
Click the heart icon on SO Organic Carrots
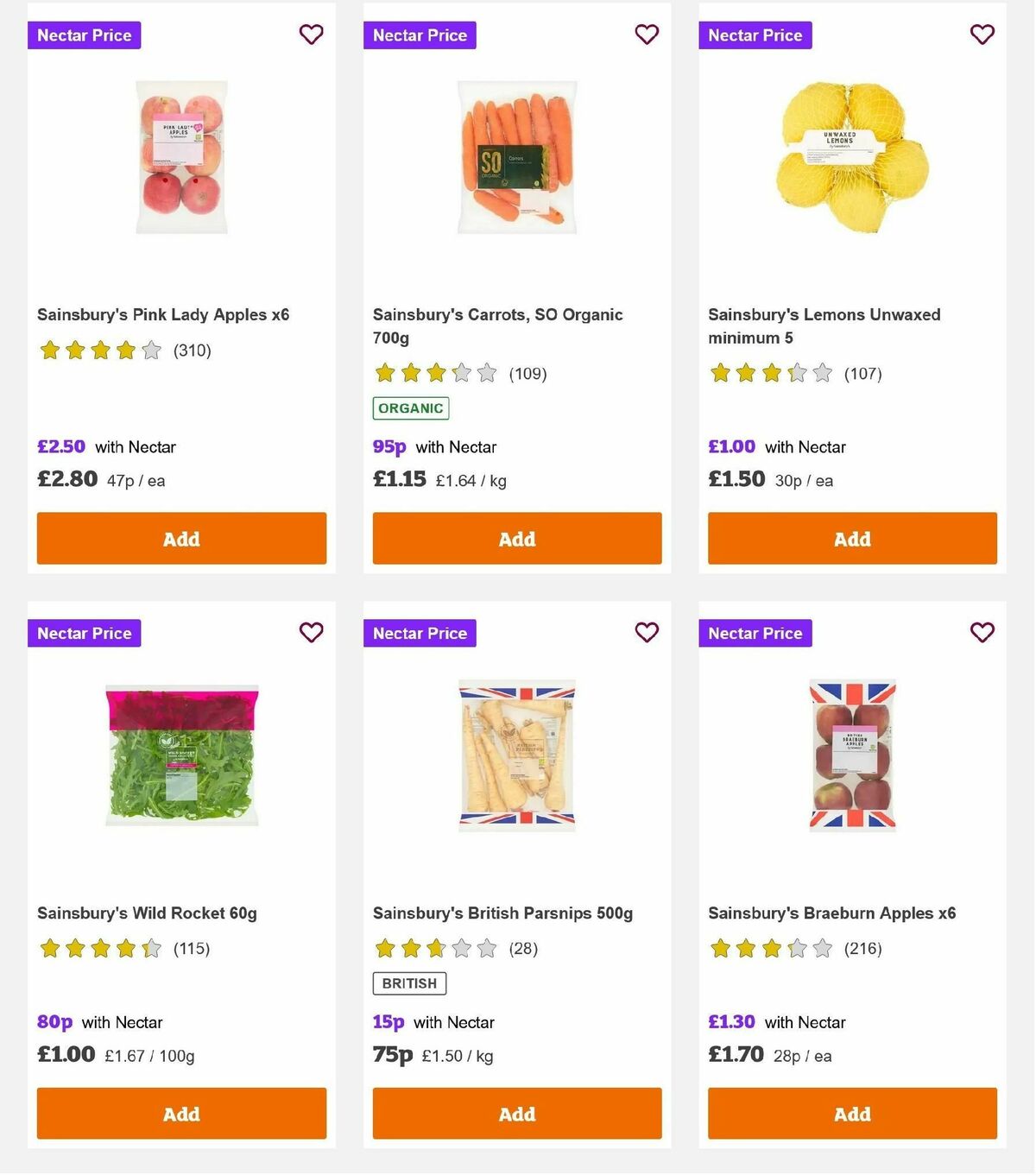647,35
